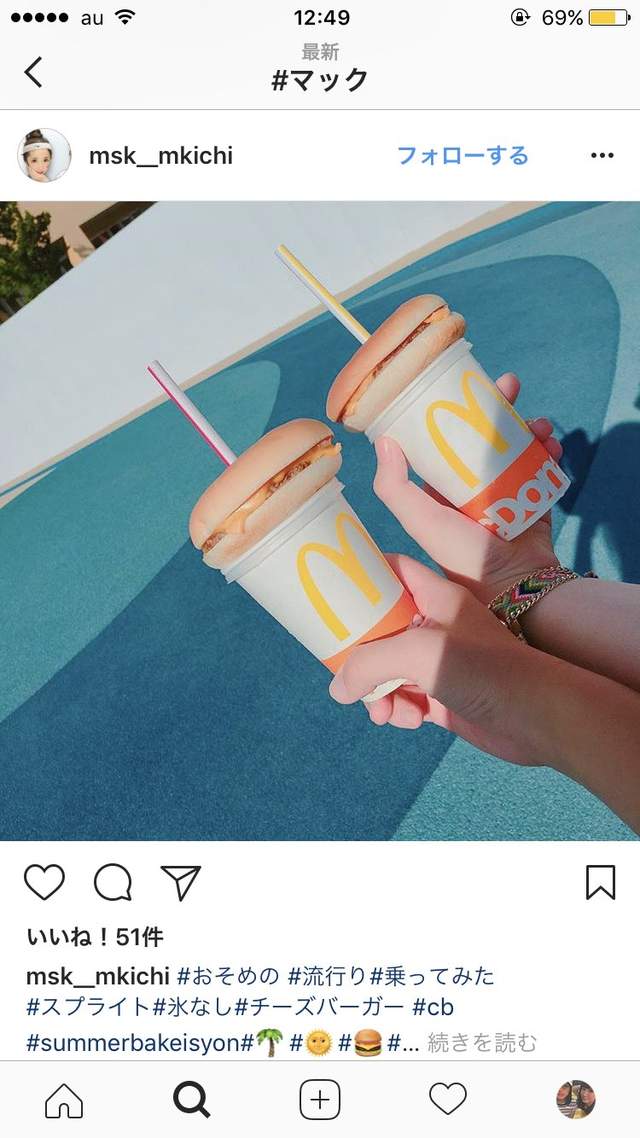Create a new post with plus tab
Image resolution: width=640 pixels, height=1138 pixels.
[320, 1100]
